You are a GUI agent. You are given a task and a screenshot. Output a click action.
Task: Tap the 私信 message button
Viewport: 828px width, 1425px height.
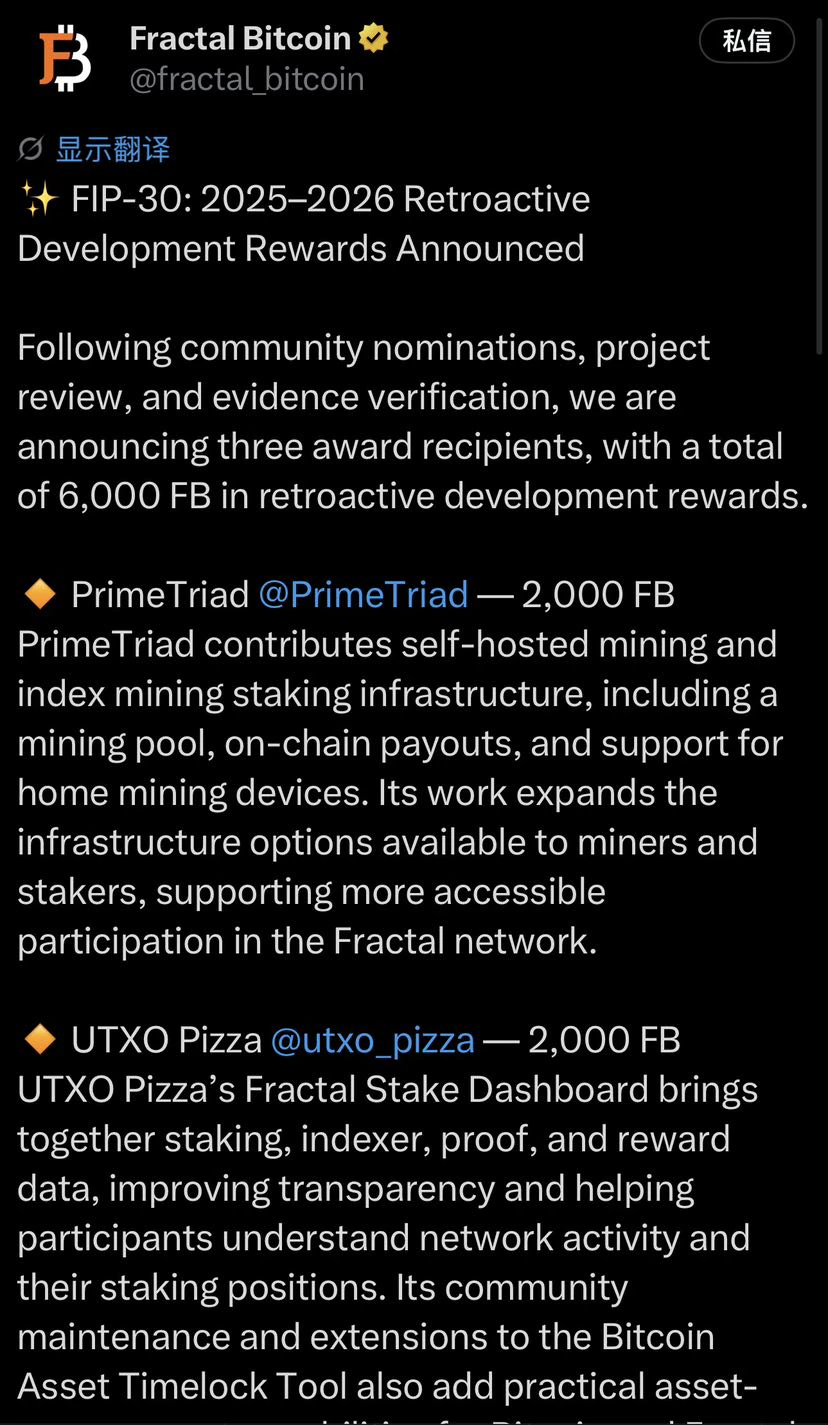click(x=746, y=41)
